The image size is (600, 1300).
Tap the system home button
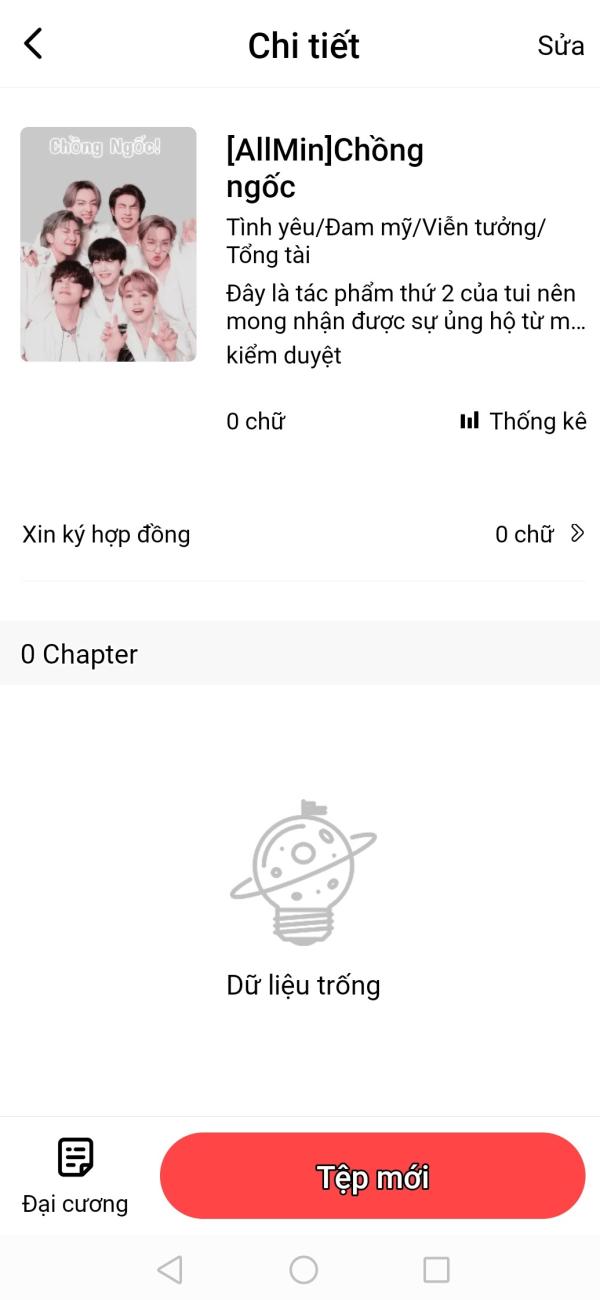tap(303, 1269)
